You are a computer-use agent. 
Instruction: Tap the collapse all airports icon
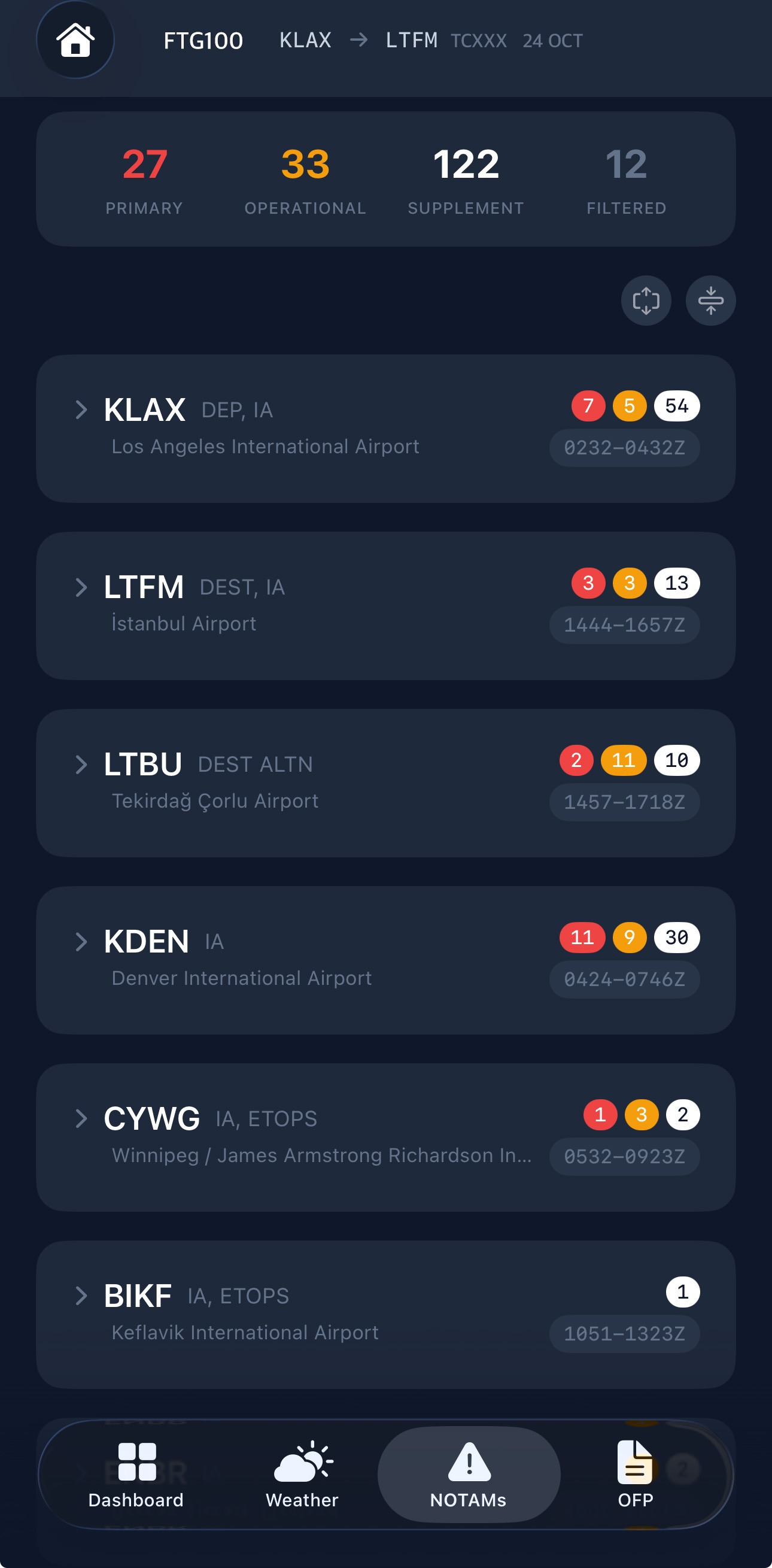[710, 300]
